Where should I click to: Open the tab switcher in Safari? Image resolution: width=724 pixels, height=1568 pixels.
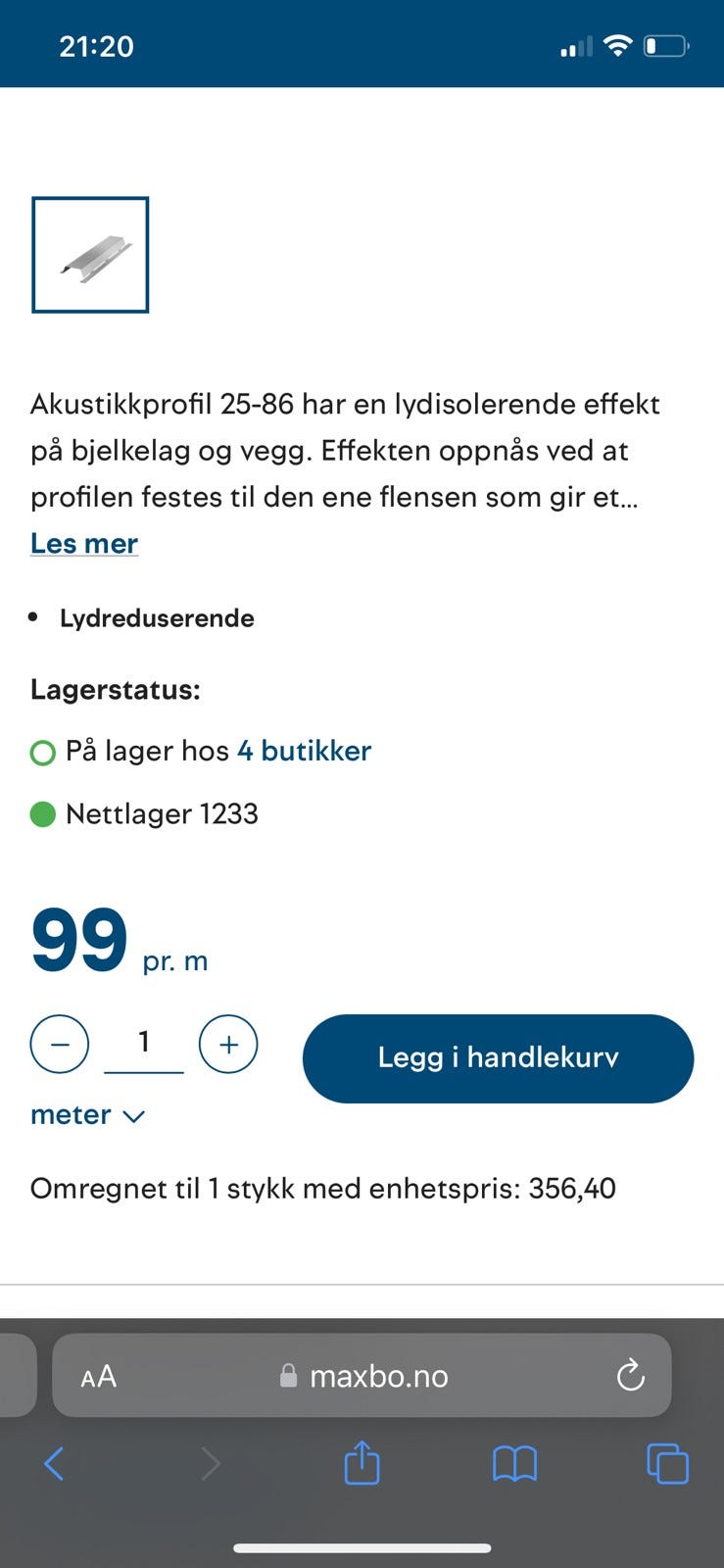tap(668, 1464)
